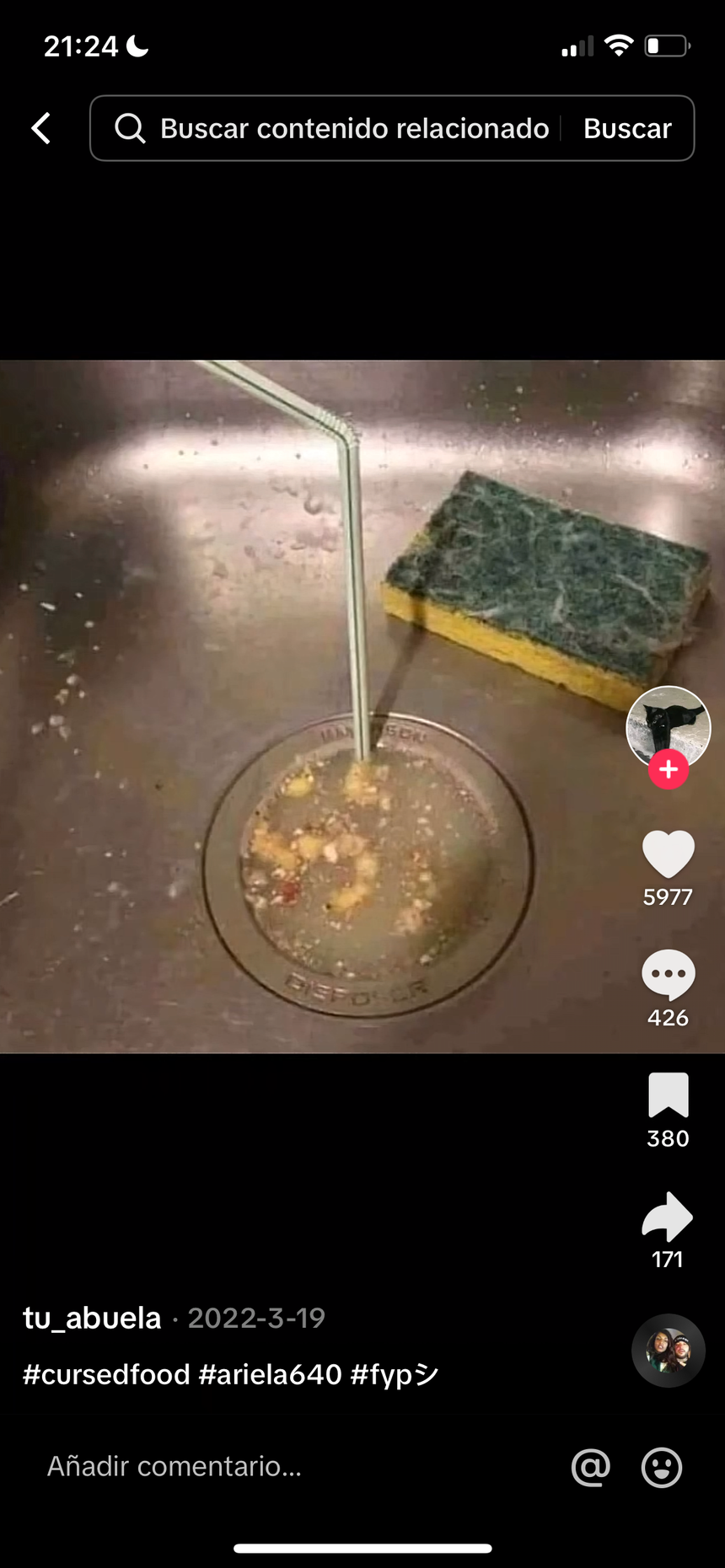This screenshot has width=725, height=1568.
Task: Open the #ariela640 hashtag
Action: click(x=270, y=1374)
